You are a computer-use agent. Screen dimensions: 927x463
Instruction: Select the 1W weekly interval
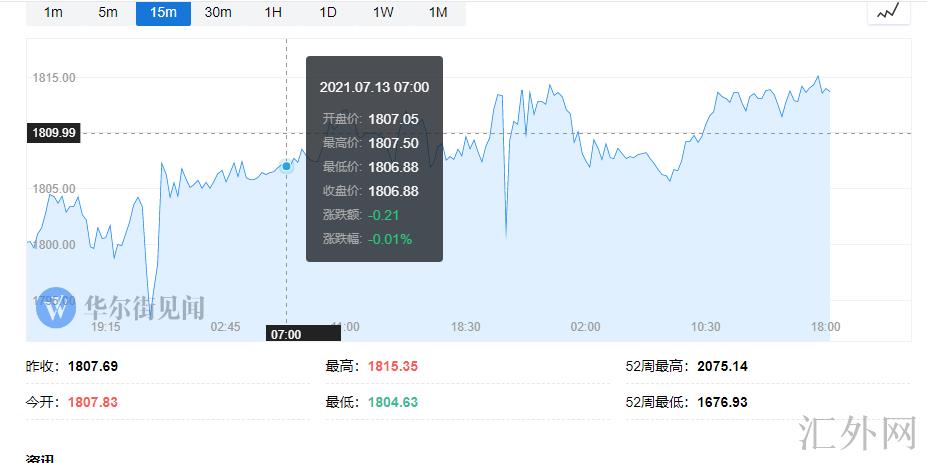click(x=383, y=12)
